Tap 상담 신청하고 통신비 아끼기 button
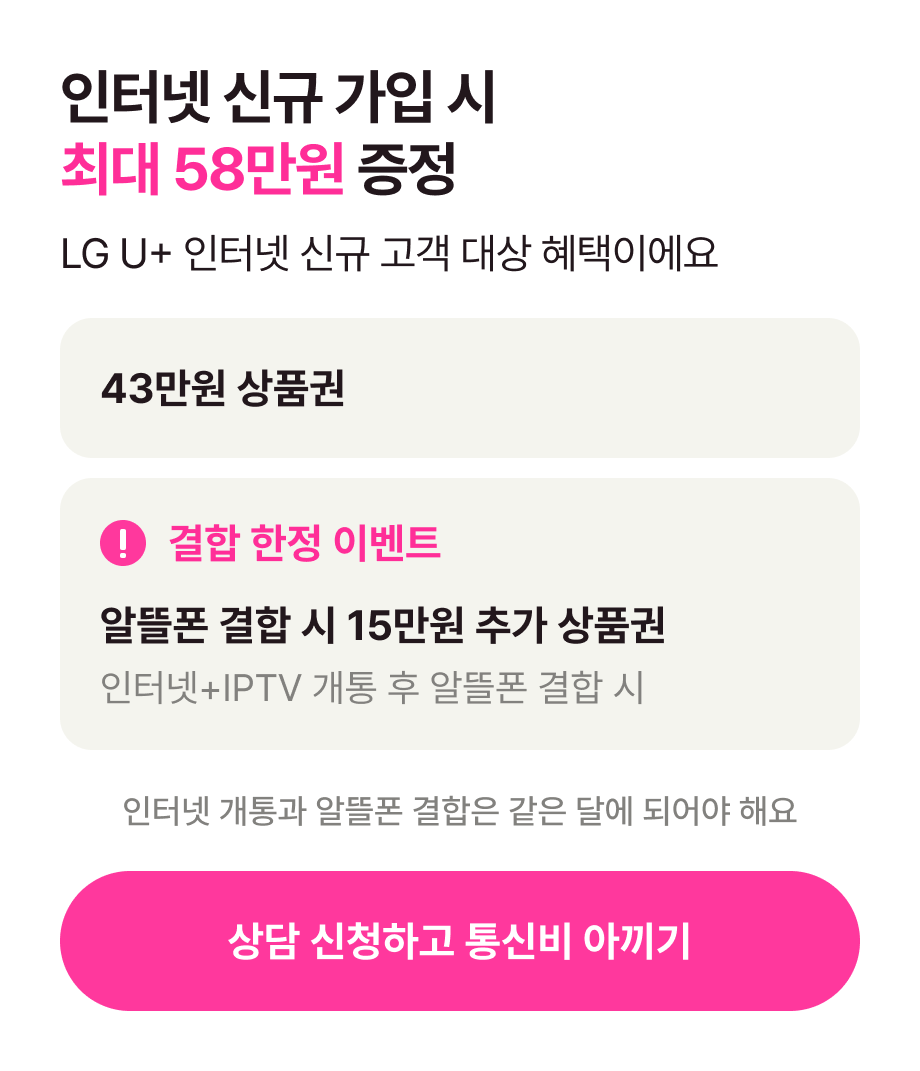 pyautogui.click(x=460, y=941)
